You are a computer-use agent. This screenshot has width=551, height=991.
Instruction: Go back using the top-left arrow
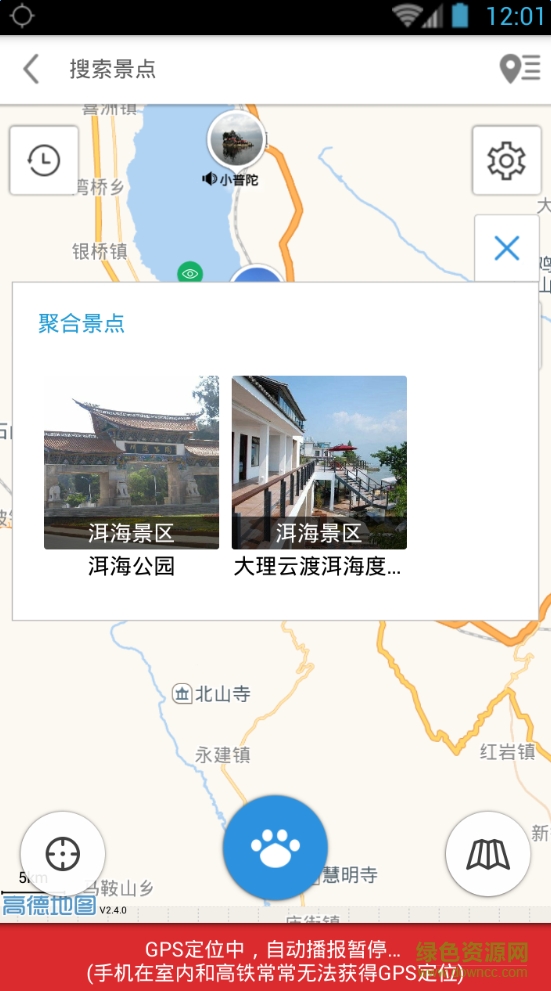coord(31,68)
